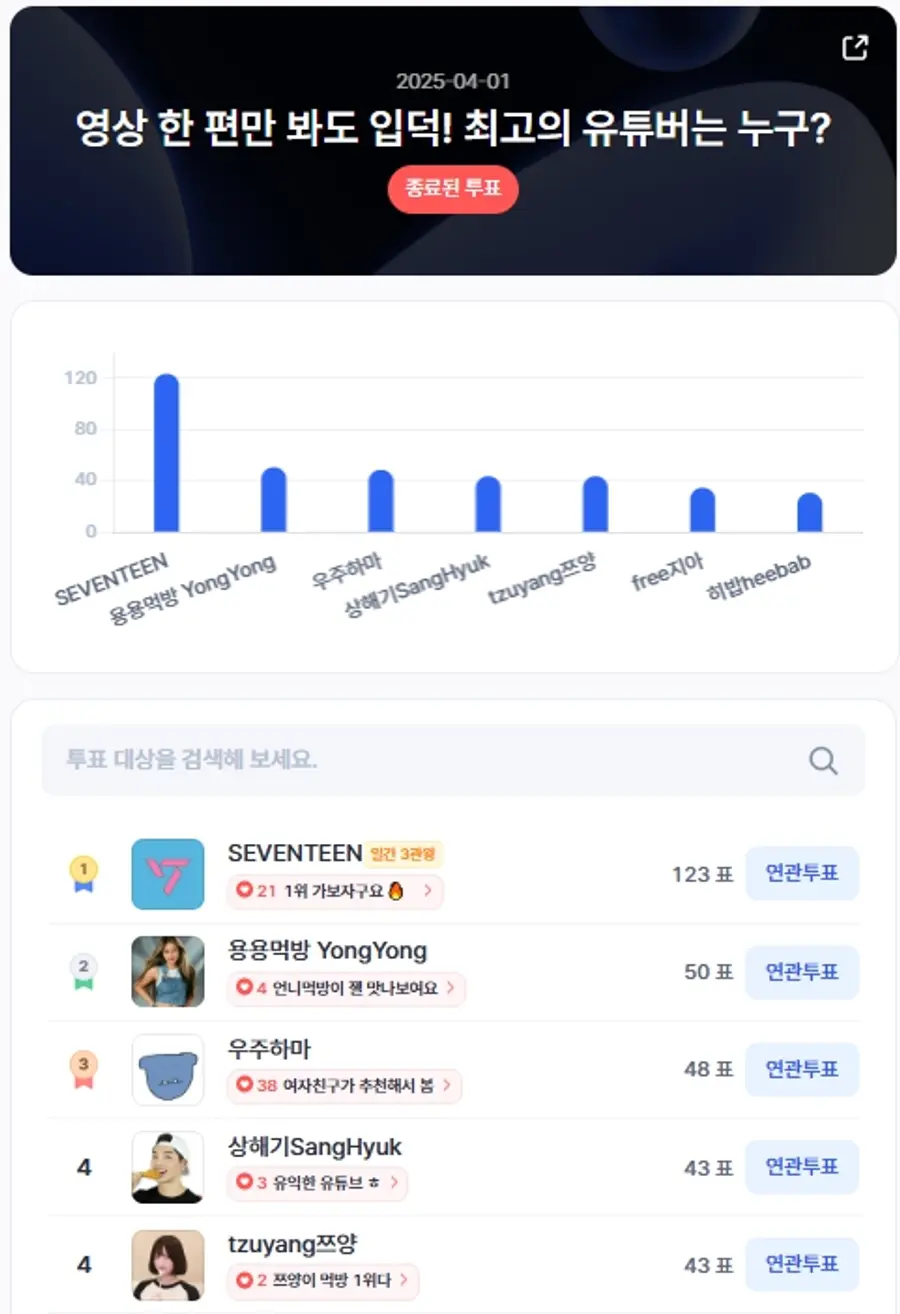Open the share link icon

coord(855,47)
